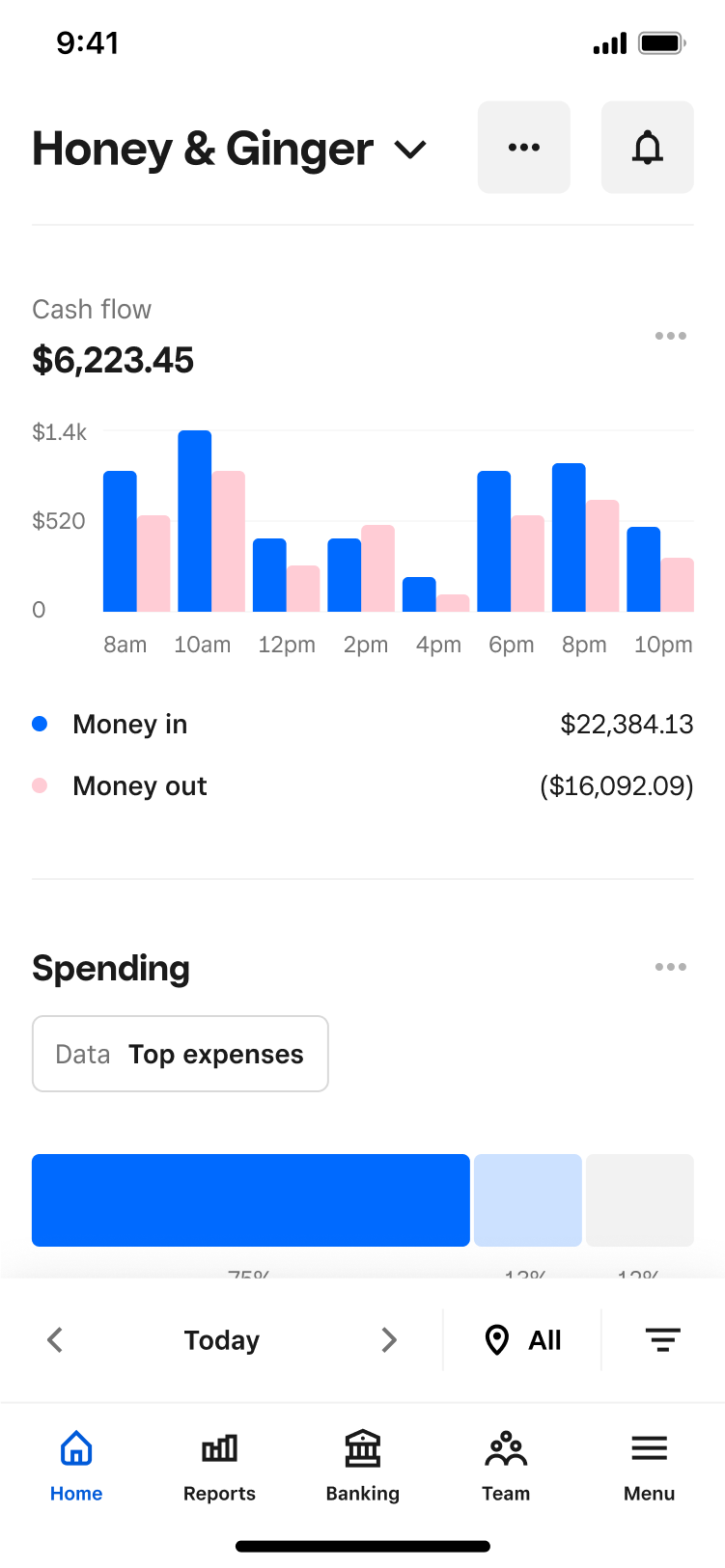
Task: Switch to the Team tab
Action: click(x=506, y=1467)
